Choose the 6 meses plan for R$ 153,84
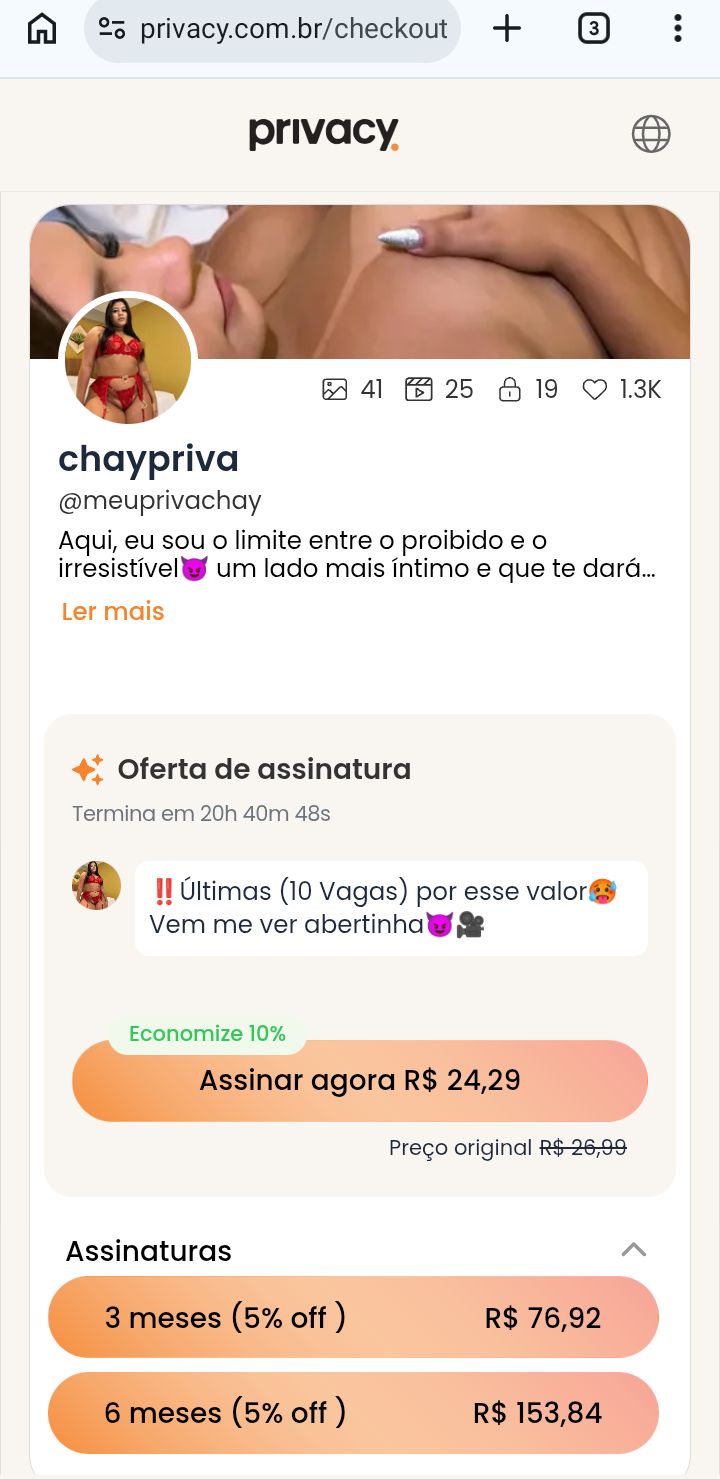Screen dimensions: 720x1479 pyautogui.click(x=353, y=1412)
